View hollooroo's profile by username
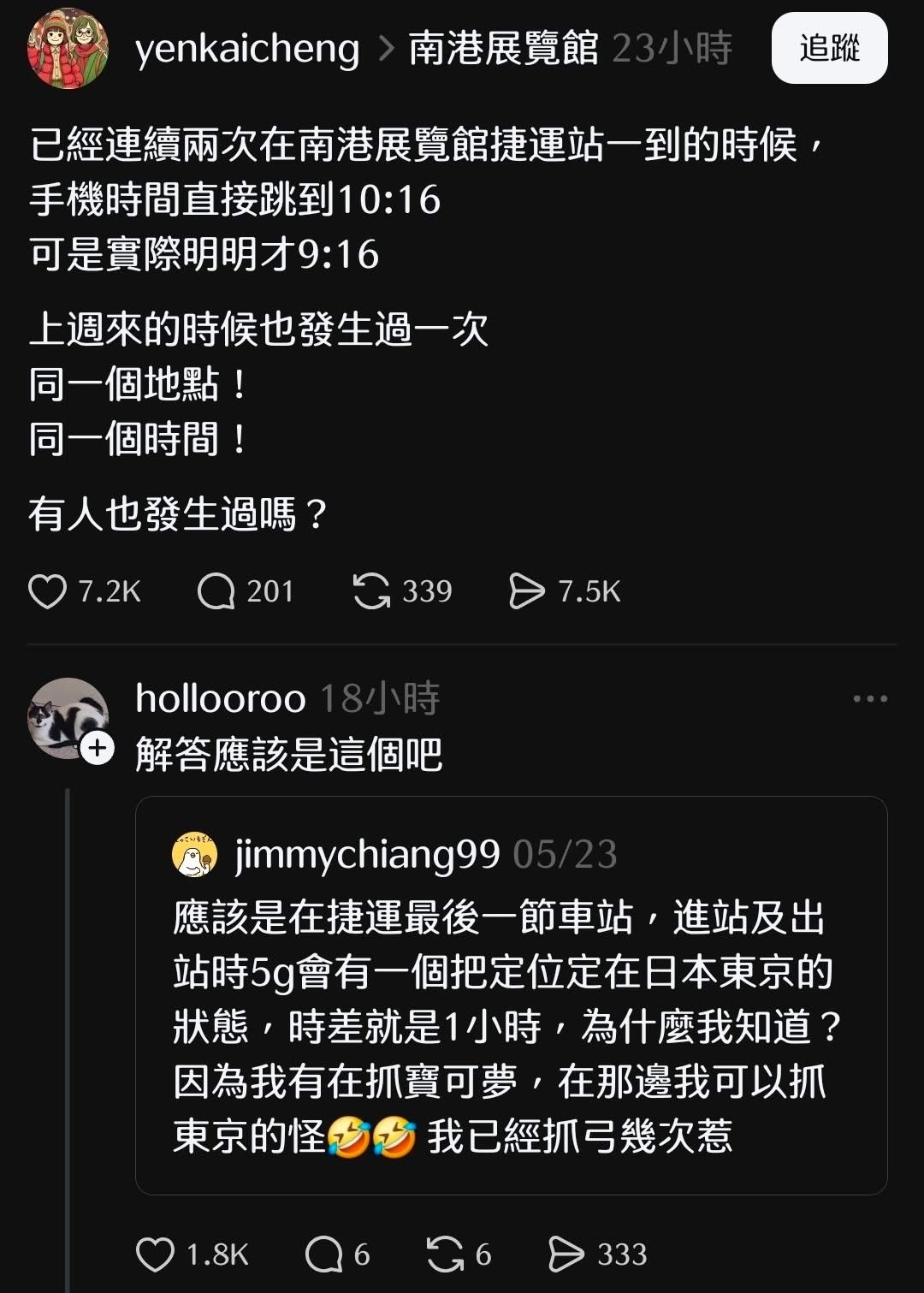The image size is (924, 1293). [220, 699]
